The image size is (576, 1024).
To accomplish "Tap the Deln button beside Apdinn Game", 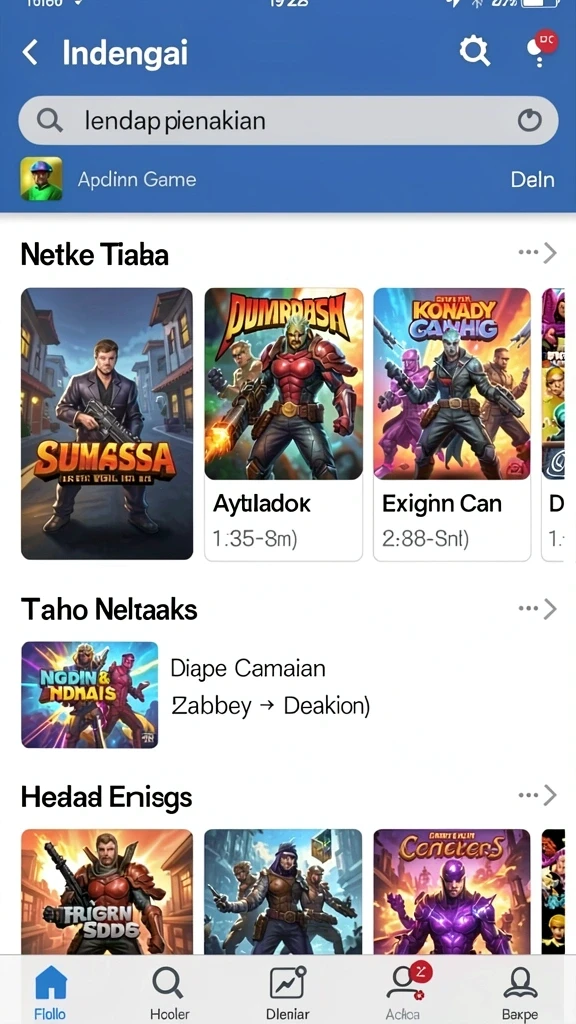I will (532, 180).
